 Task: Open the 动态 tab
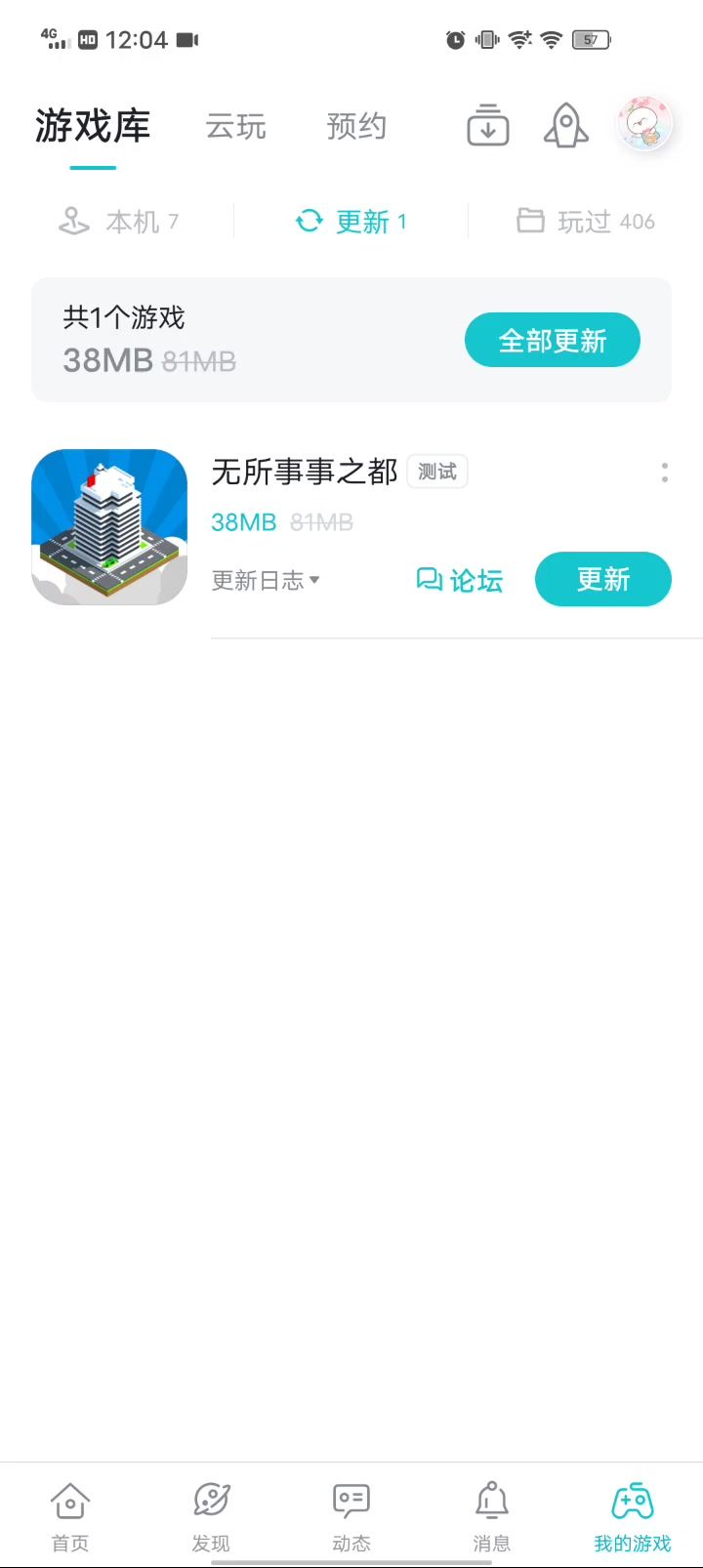pyautogui.click(x=351, y=1515)
